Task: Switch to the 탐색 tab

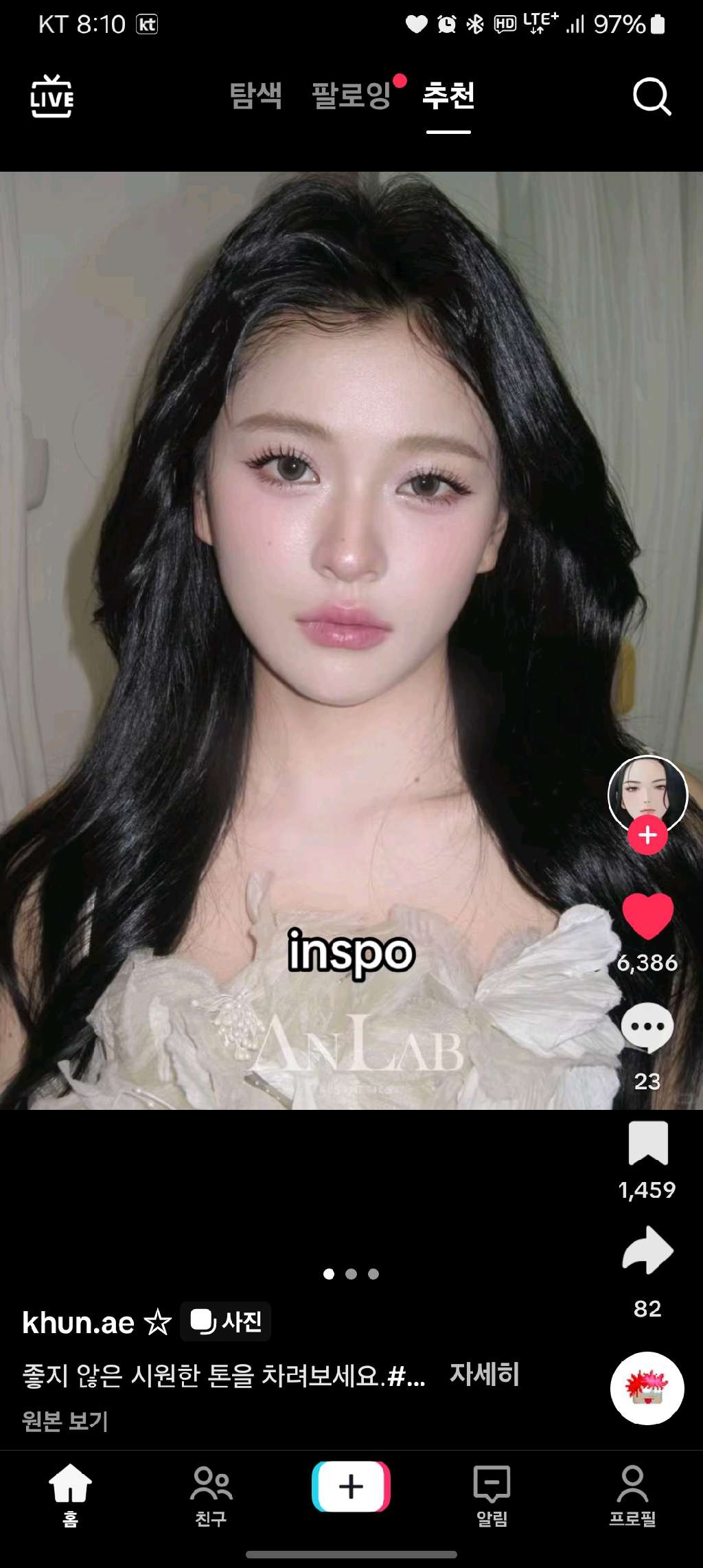Action: point(255,96)
